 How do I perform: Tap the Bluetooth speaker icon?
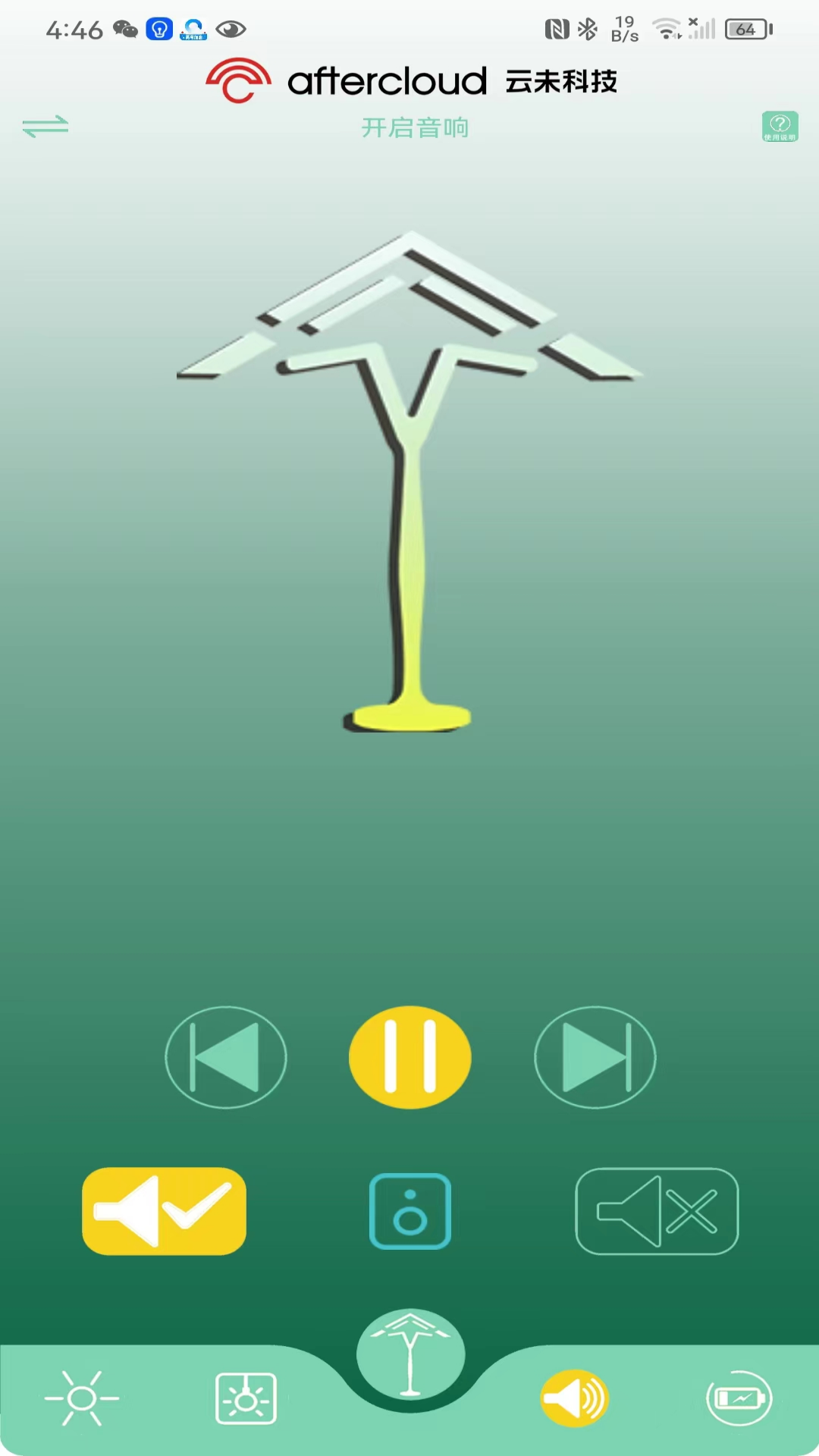[409, 1211]
